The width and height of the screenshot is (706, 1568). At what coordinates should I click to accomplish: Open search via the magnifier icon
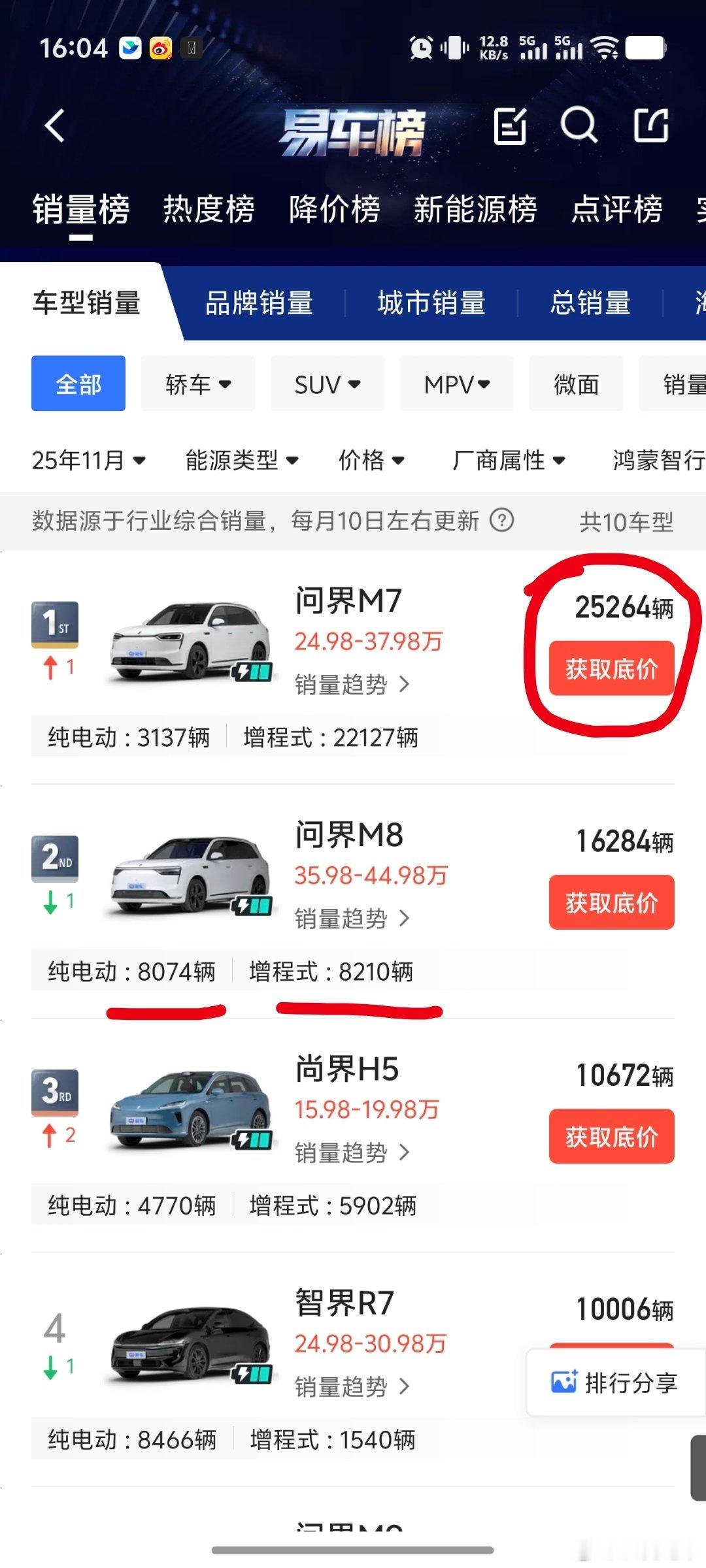click(x=578, y=126)
